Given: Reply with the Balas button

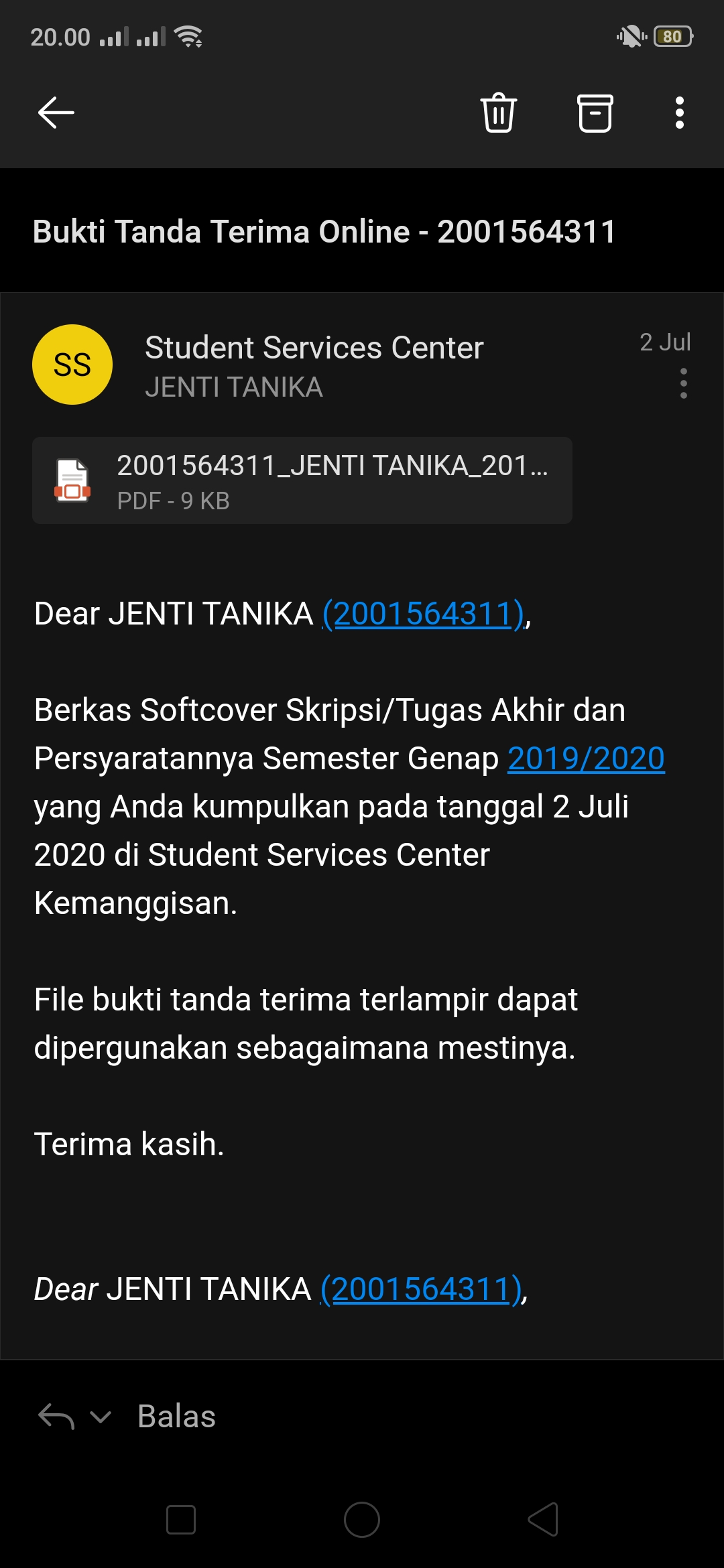Looking at the screenshot, I should pyautogui.click(x=176, y=1417).
